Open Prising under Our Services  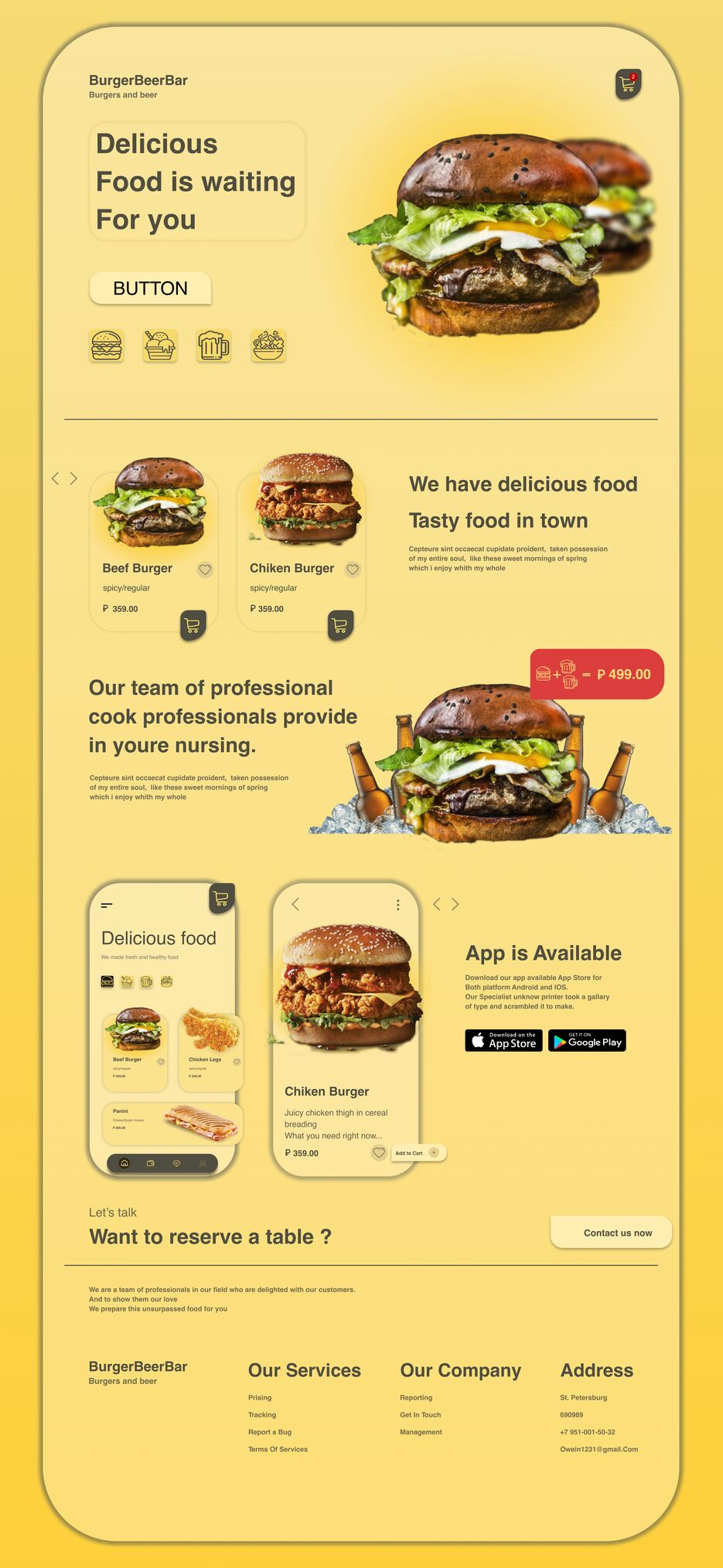point(260,1397)
